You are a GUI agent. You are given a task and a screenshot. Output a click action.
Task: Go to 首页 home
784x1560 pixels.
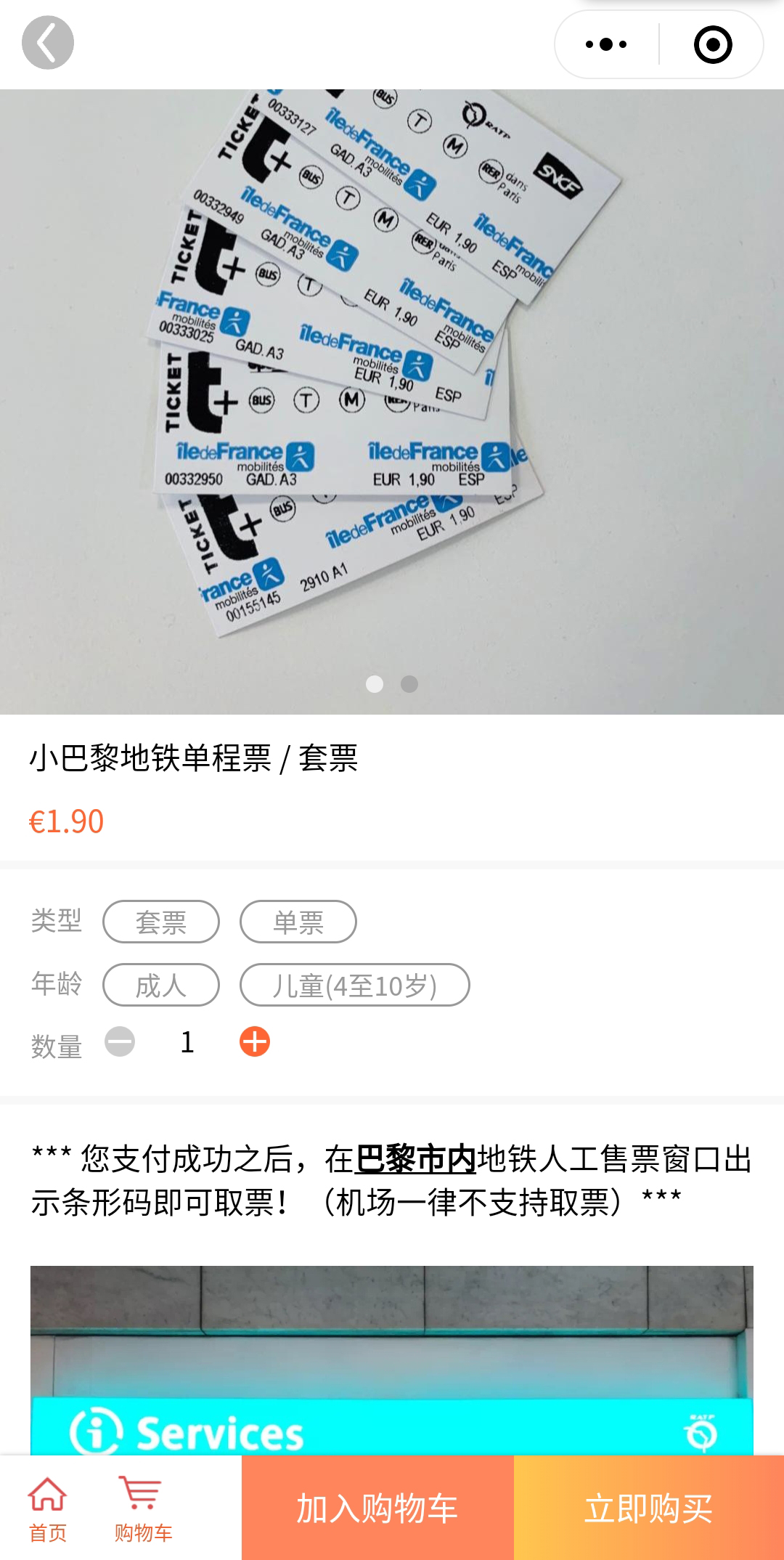point(48,1509)
